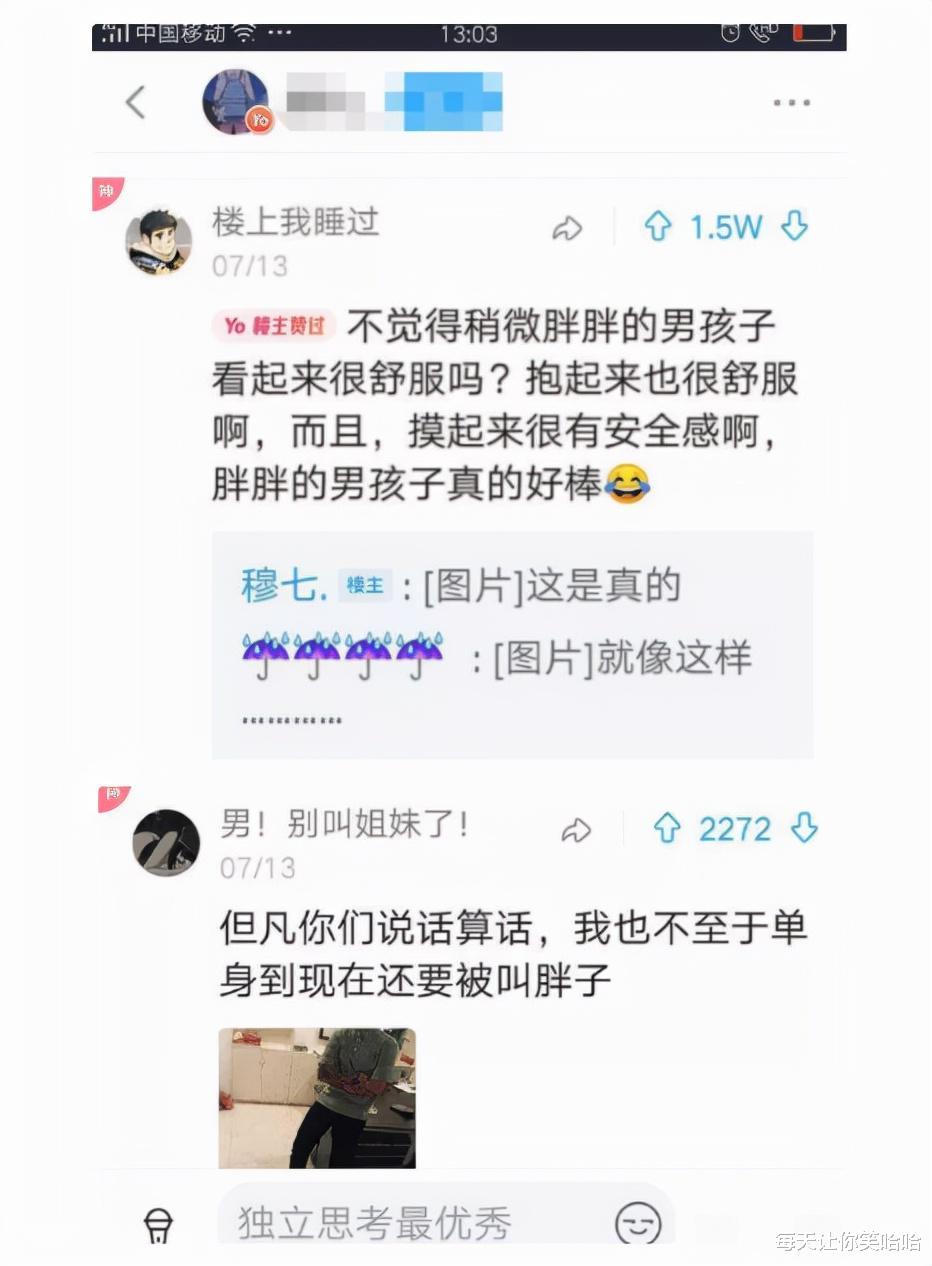Open the three-dot more options menu
Image resolution: width=932 pixels, height=1266 pixels.
click(791, 101)
